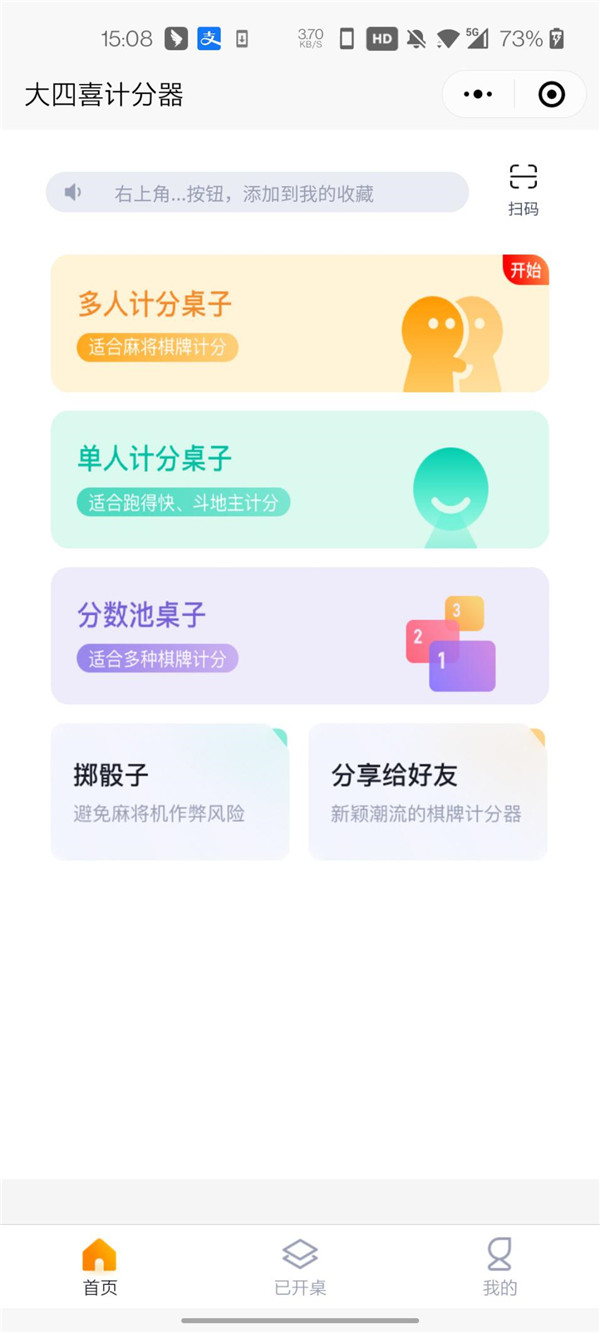Select the 分数池桌子 card

click(299, 635)
